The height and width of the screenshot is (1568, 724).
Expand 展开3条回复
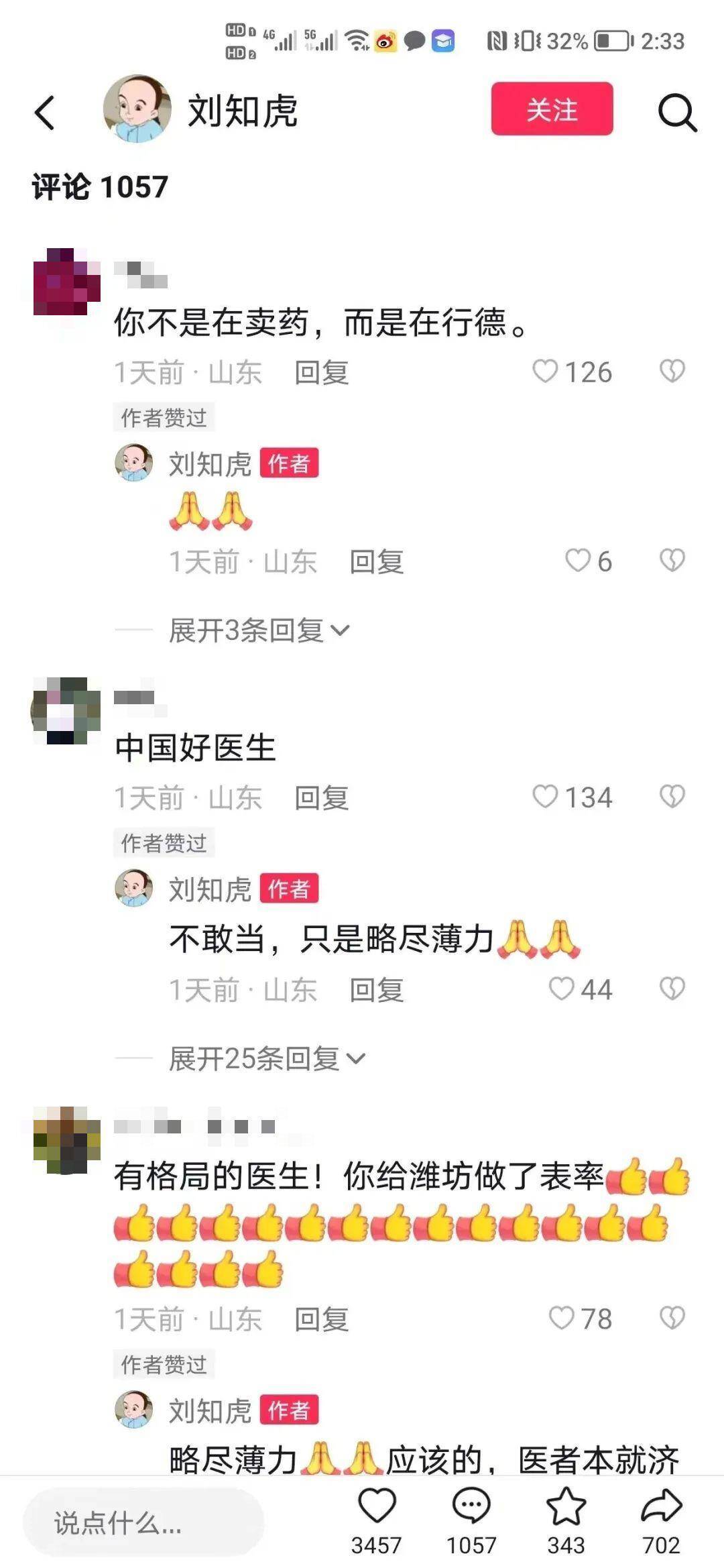pos(259,630)
